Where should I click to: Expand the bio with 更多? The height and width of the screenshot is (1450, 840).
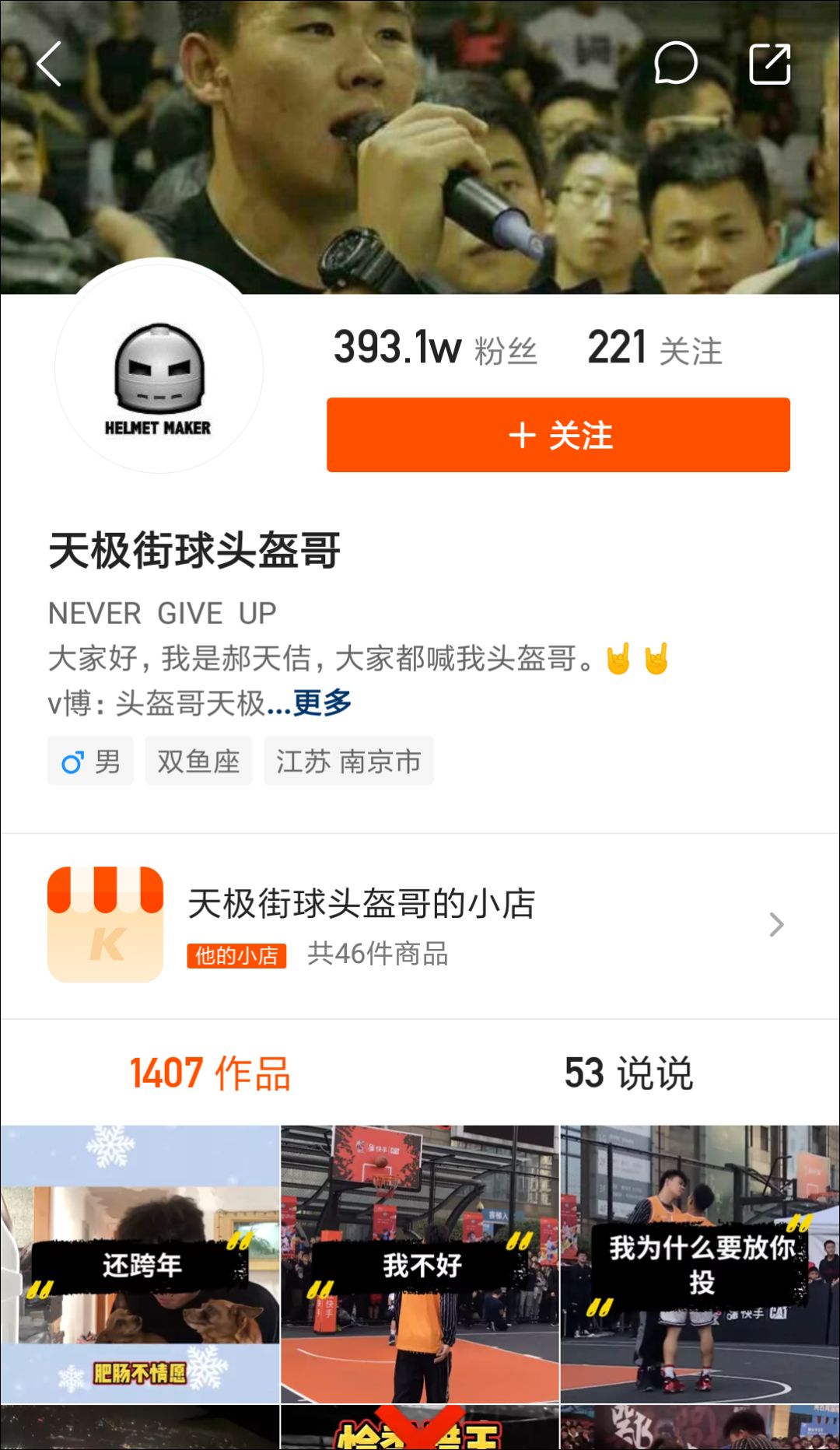point(322,703)
